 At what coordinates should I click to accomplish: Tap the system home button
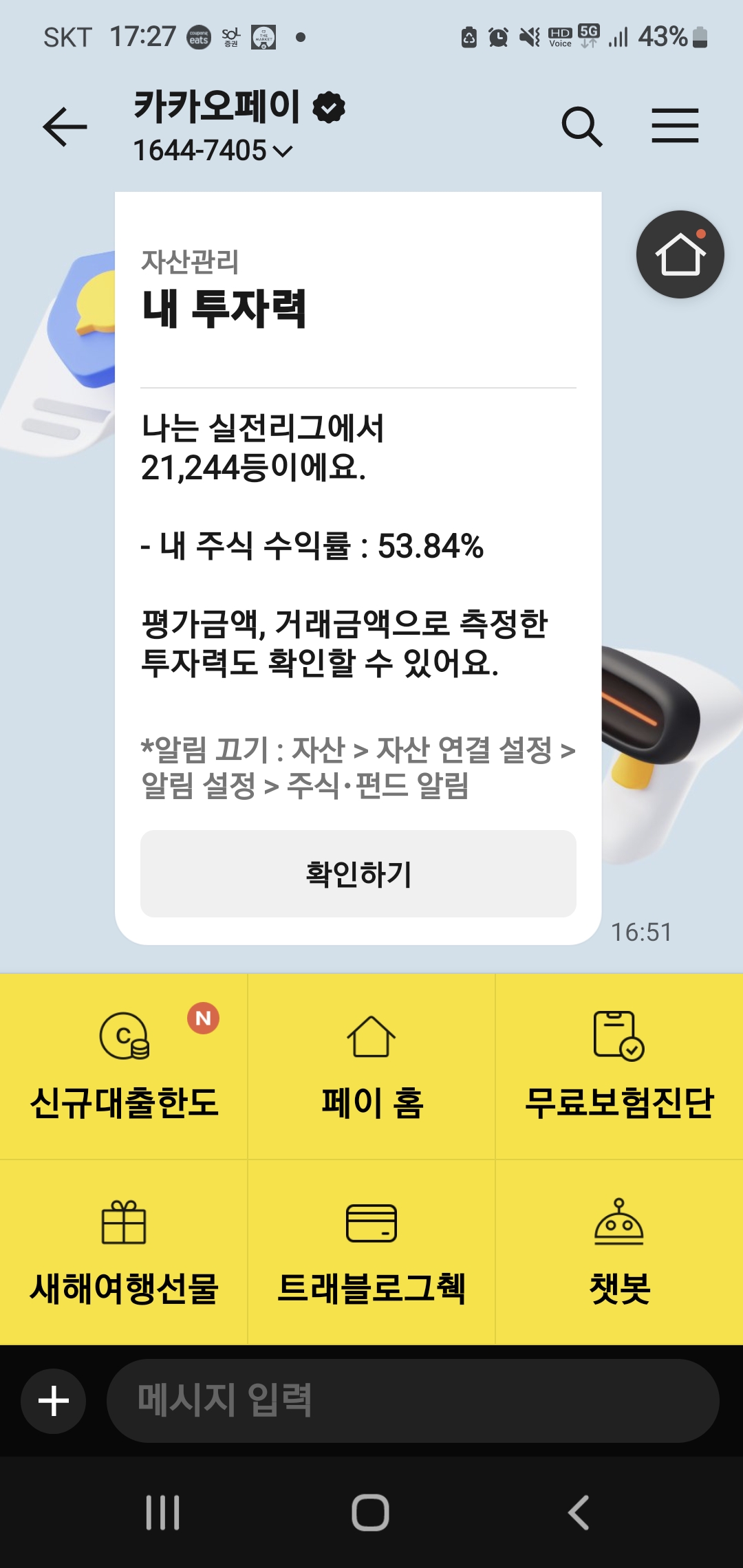pos(371,1513)
